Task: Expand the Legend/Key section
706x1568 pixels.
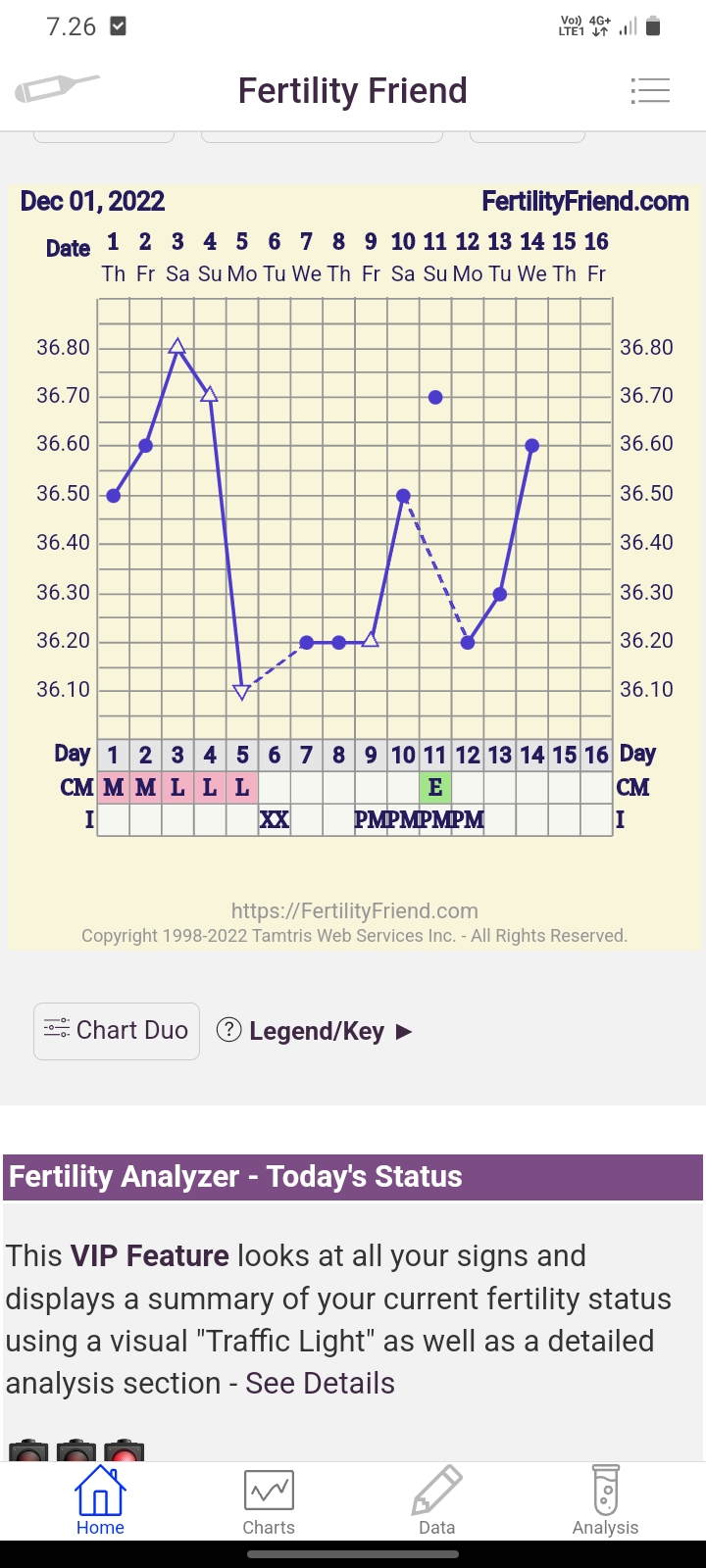Action: tap(315, 1031)
